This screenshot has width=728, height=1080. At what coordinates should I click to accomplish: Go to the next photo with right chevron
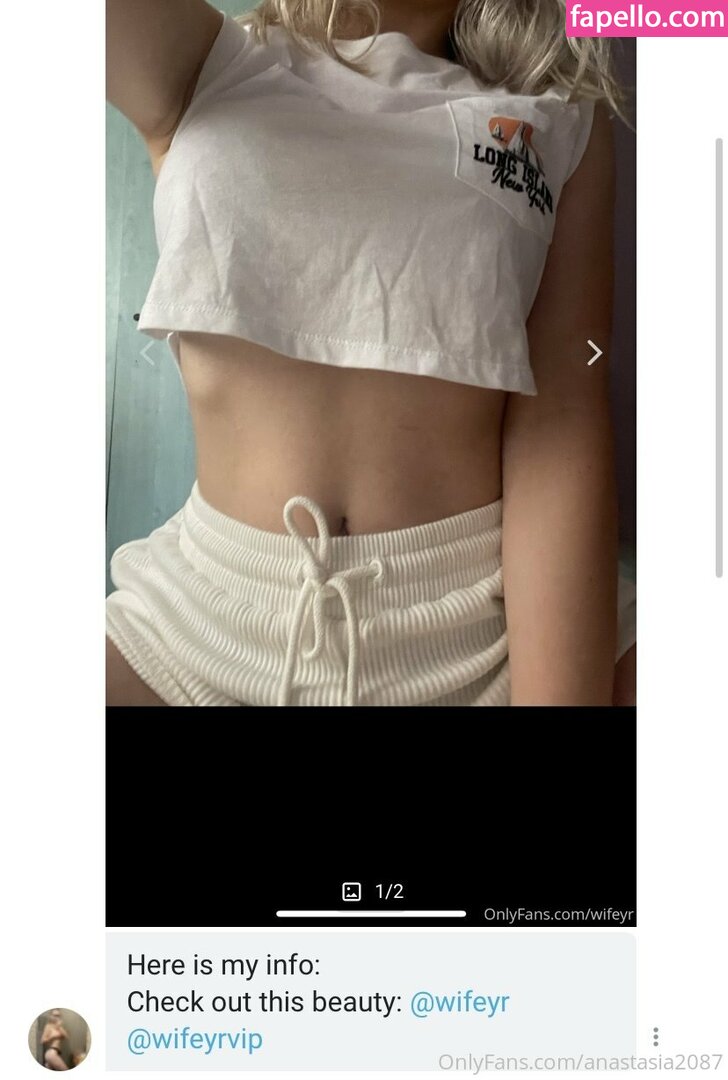(x=594, y=353)
